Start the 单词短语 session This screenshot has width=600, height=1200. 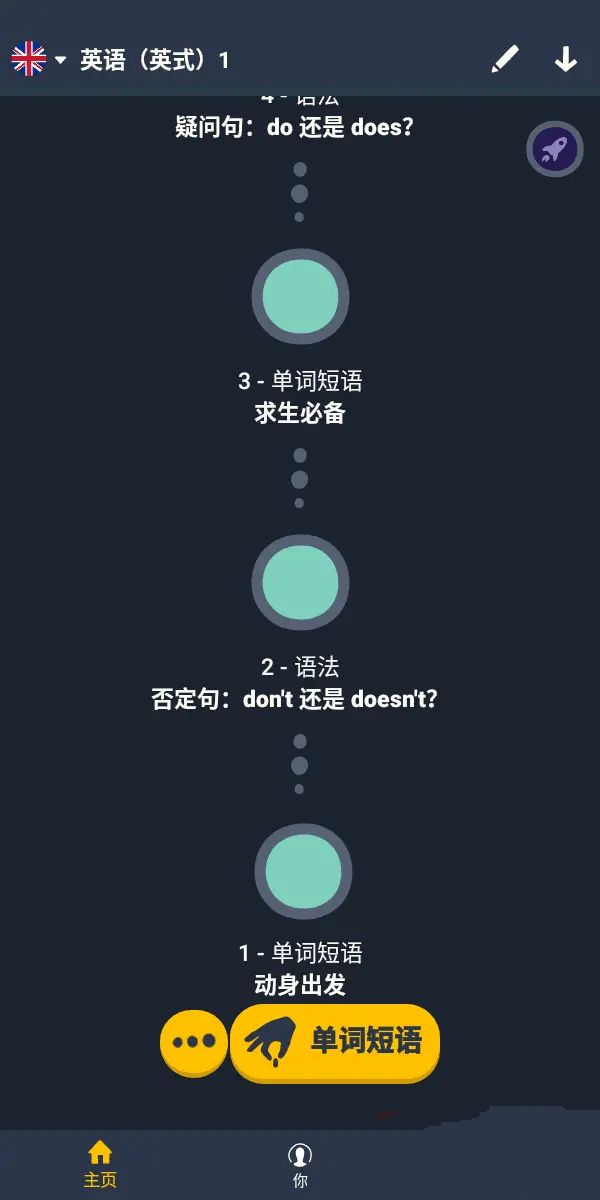(335, 1042)
